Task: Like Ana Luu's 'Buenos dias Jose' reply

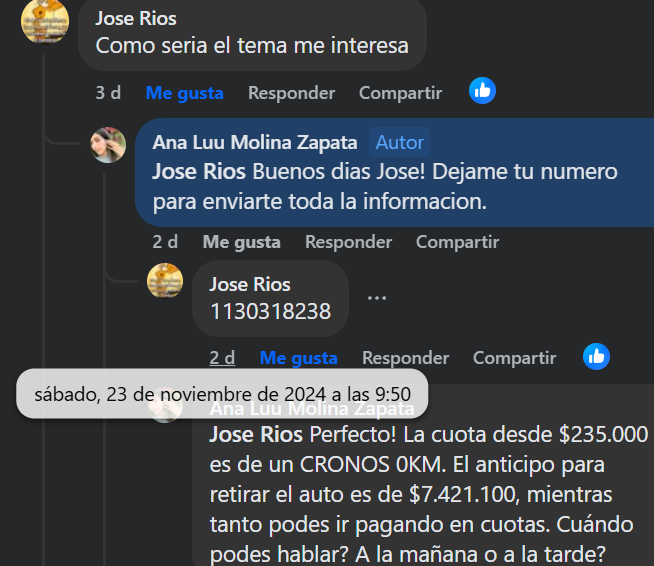Action: tap(241, 242)
